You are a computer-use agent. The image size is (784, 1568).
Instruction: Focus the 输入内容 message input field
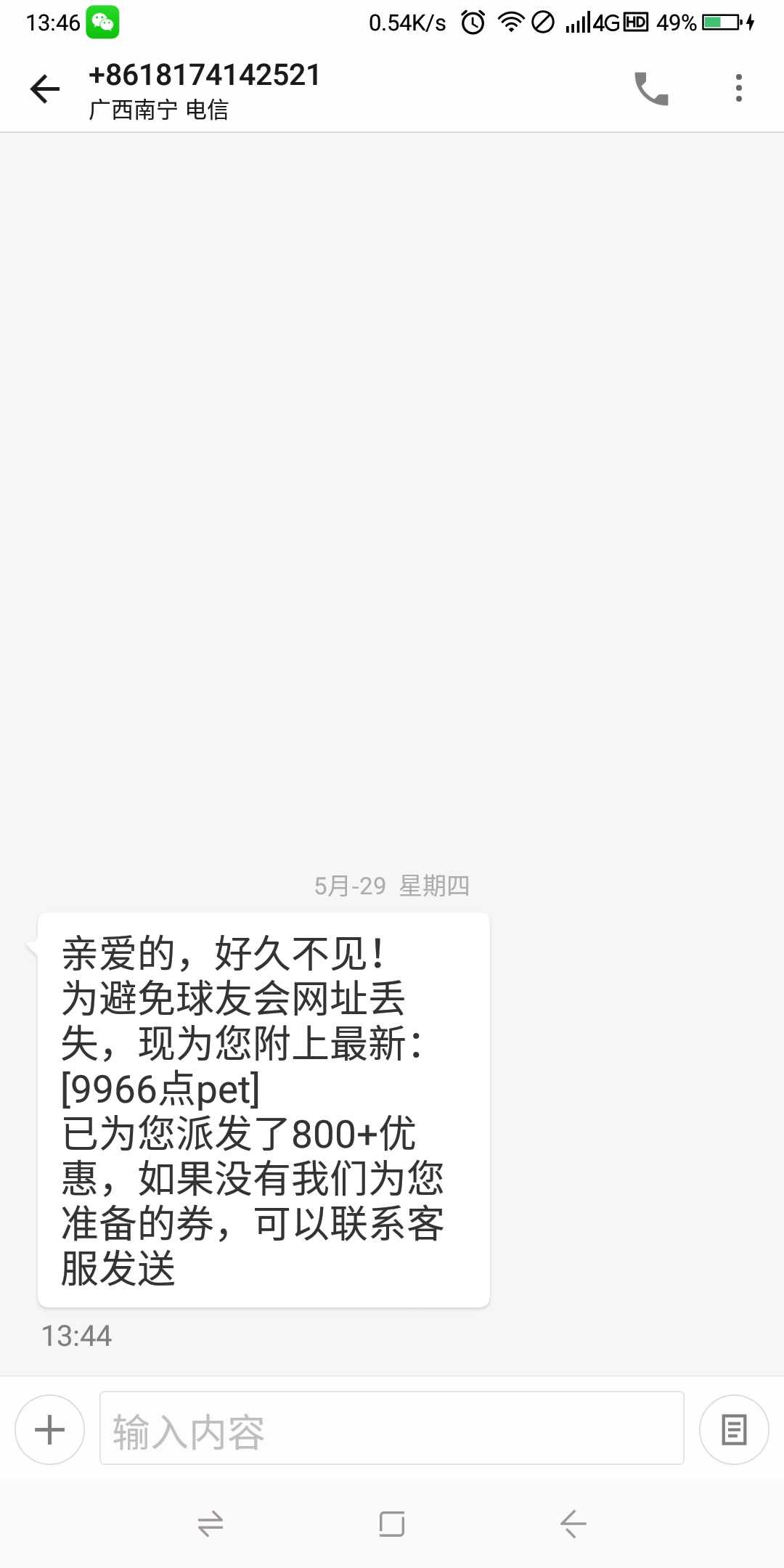pos(391,1428)
